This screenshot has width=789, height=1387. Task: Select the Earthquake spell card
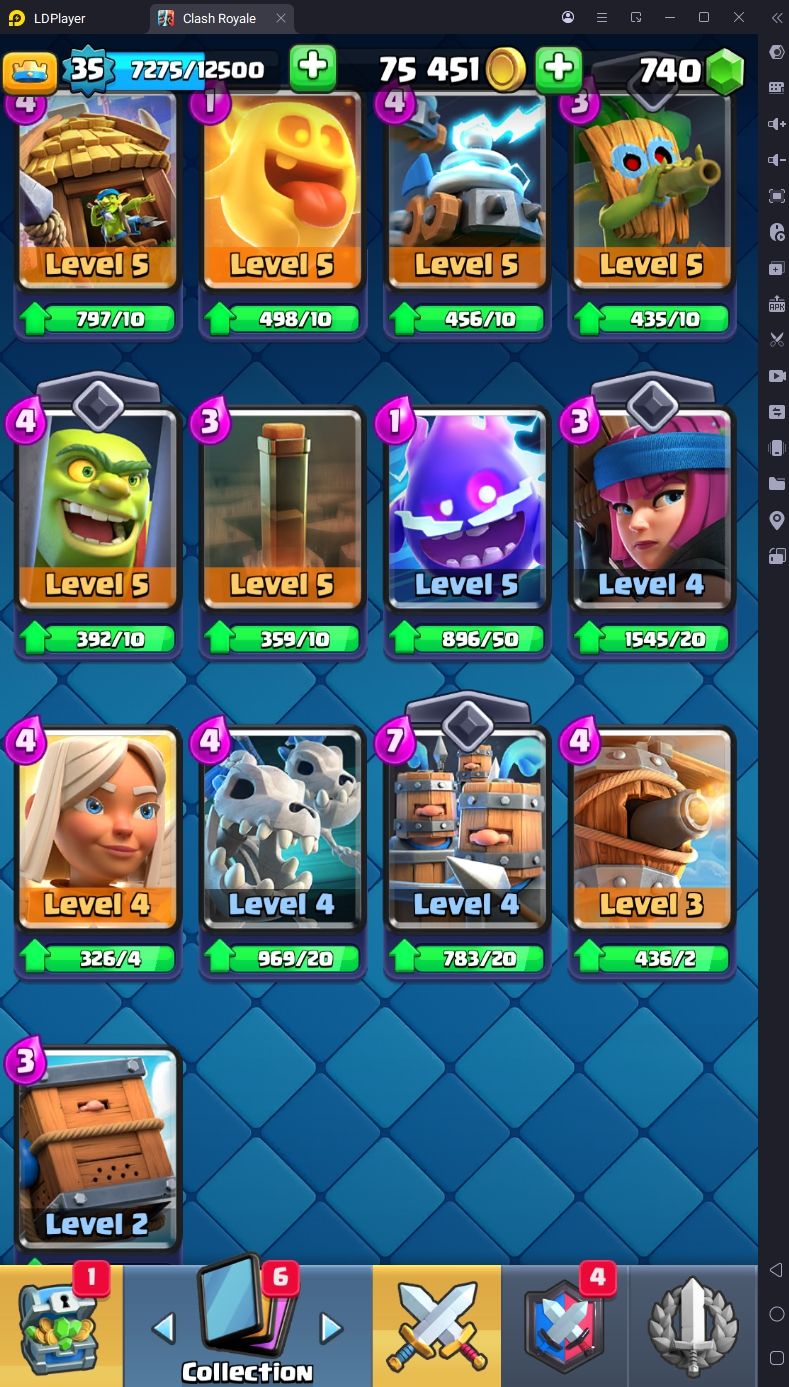point(281,508)
